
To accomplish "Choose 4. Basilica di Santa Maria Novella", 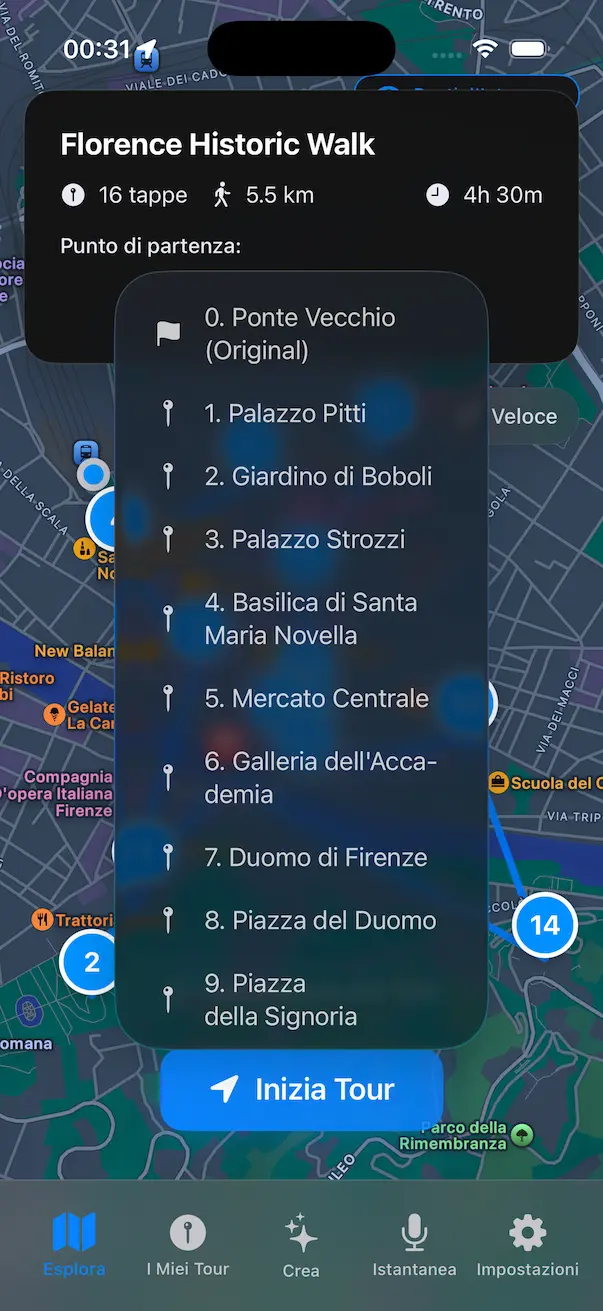I will click(300, 618).
